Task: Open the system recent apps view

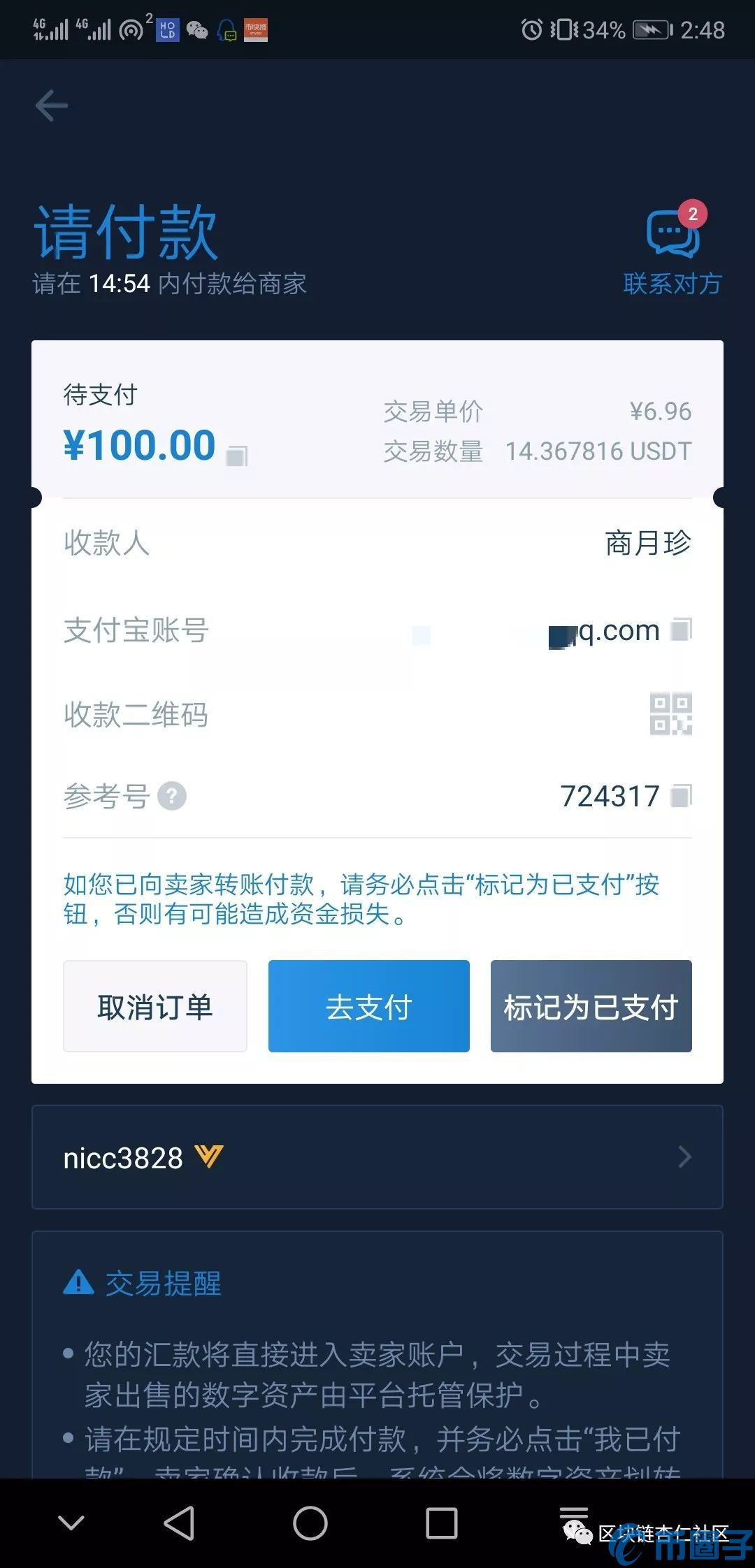Action: [442, 1523]
